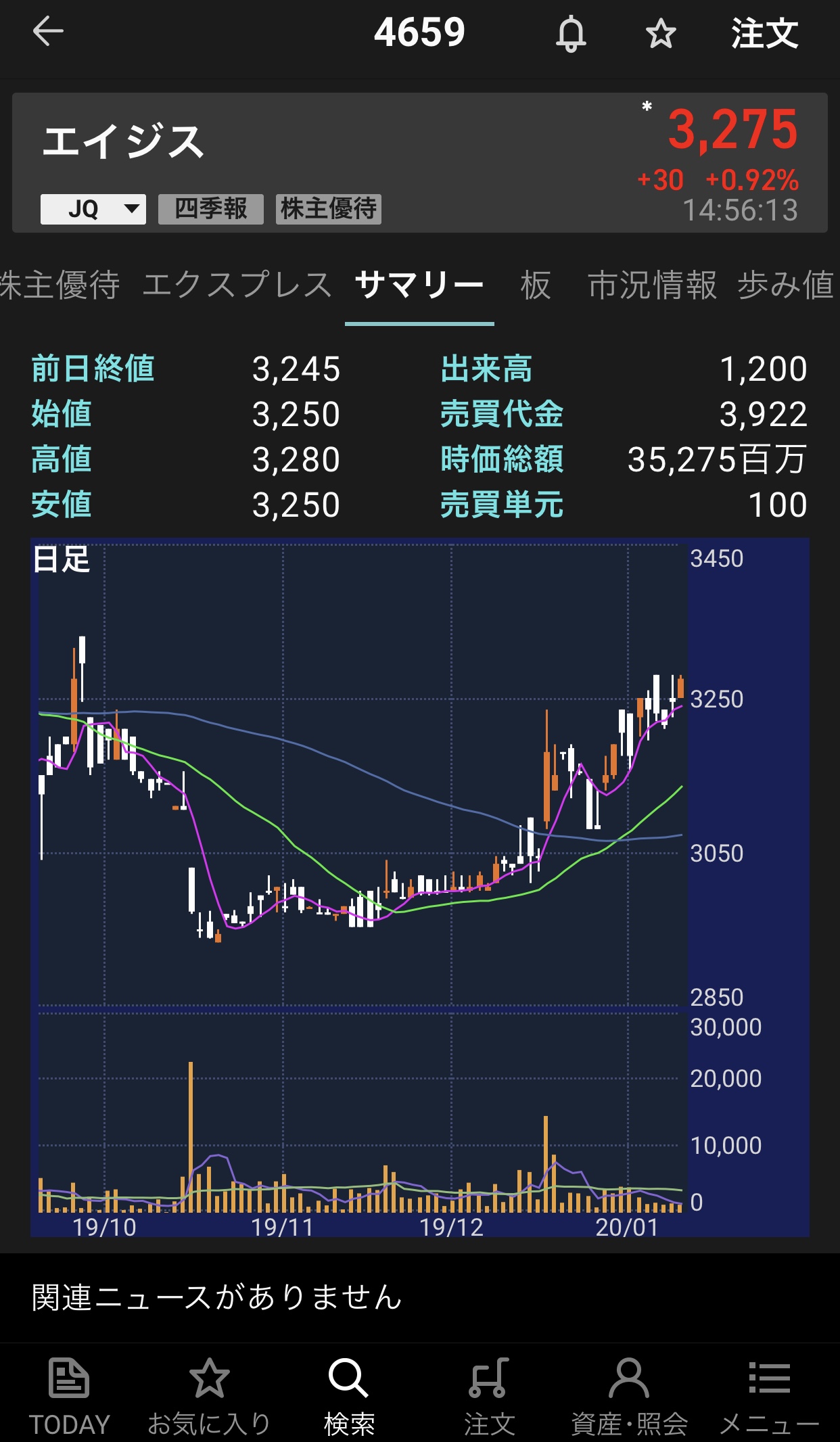The width and height of the screenshot is (840, 1442).
Task: Open the 市況情報 tab
Action: pos(652,285)
